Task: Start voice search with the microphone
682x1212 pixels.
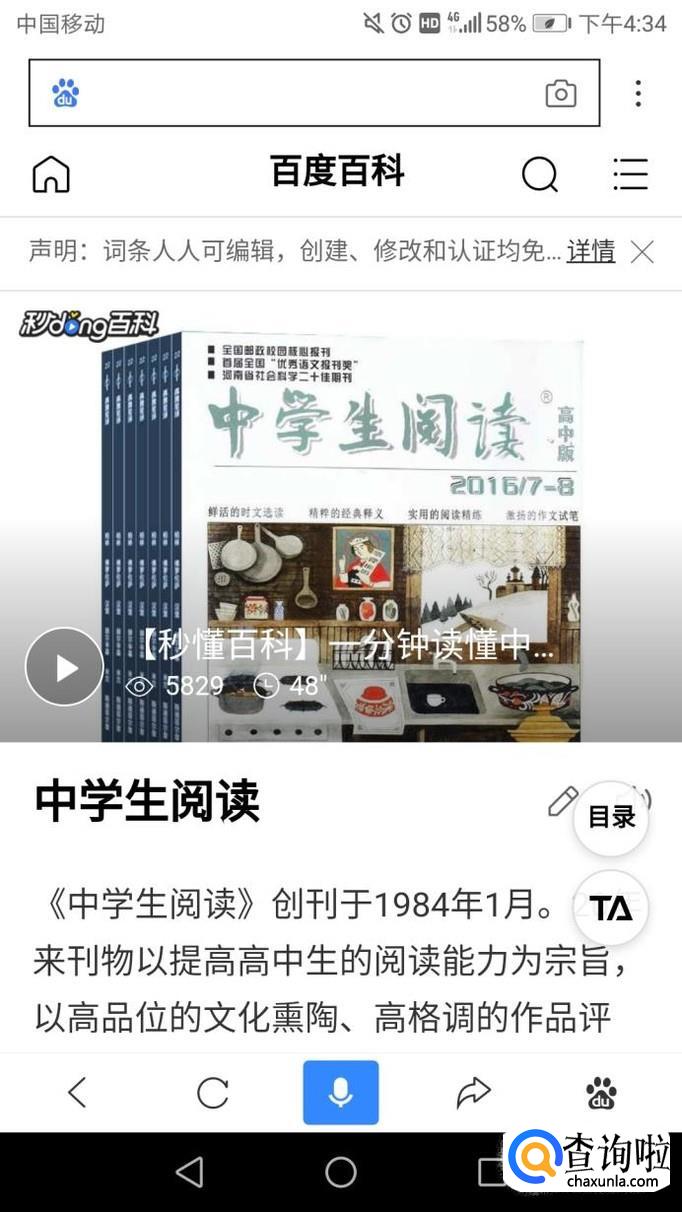Action: click(x=341, y=1093)
